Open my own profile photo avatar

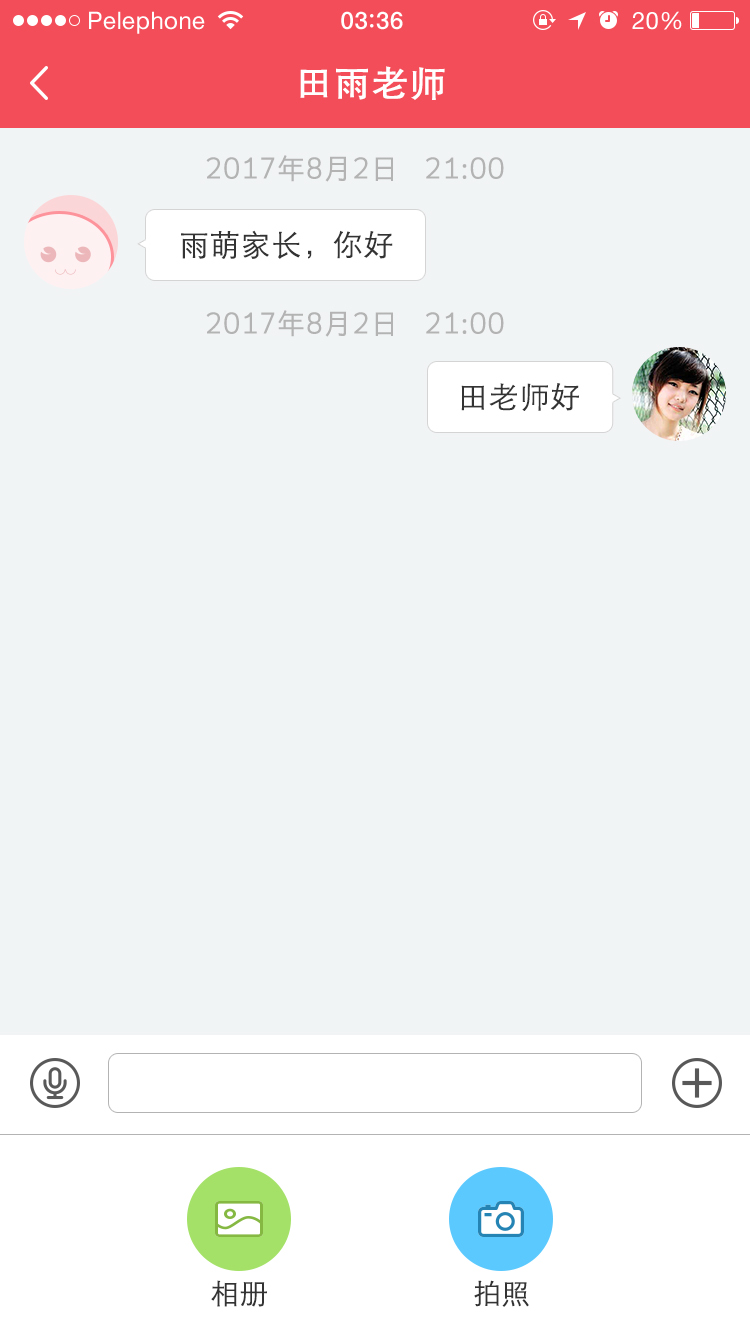tap(679, 394)
